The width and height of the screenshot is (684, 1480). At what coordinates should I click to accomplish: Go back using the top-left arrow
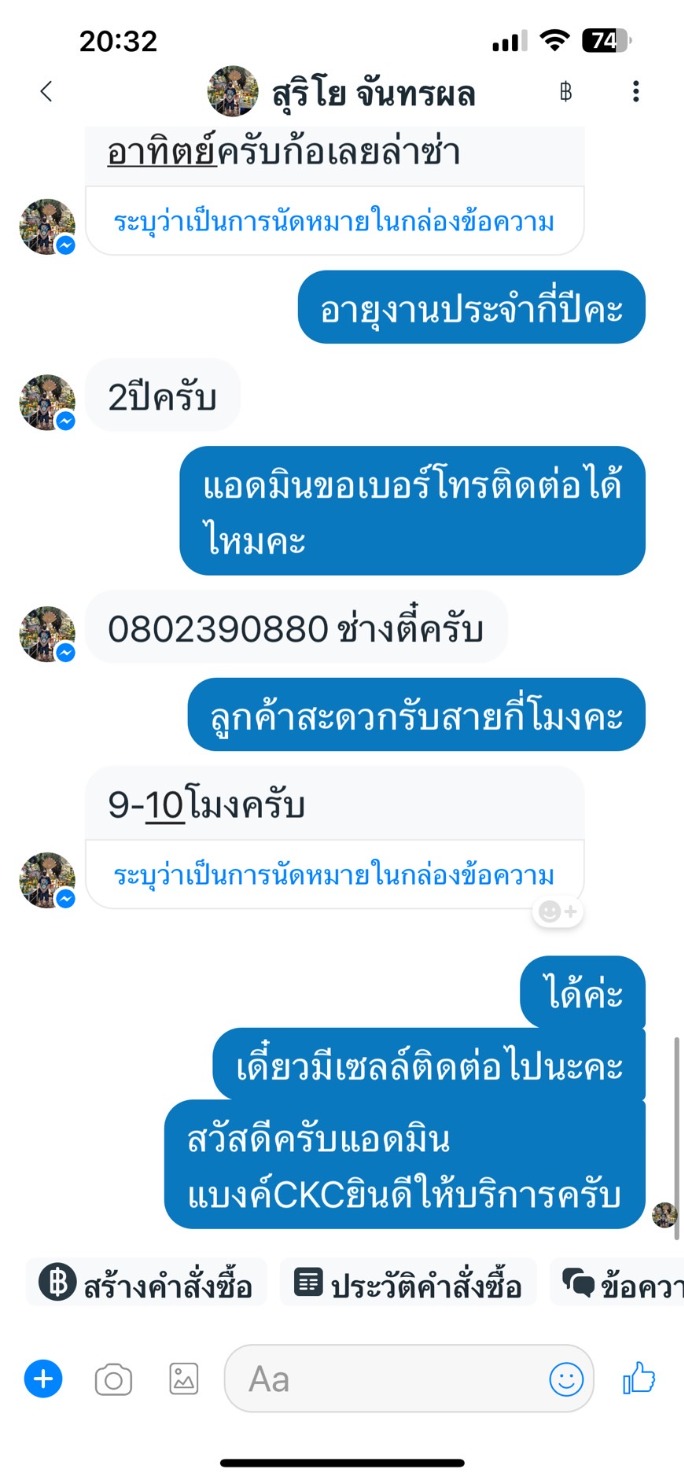point(46,92)
